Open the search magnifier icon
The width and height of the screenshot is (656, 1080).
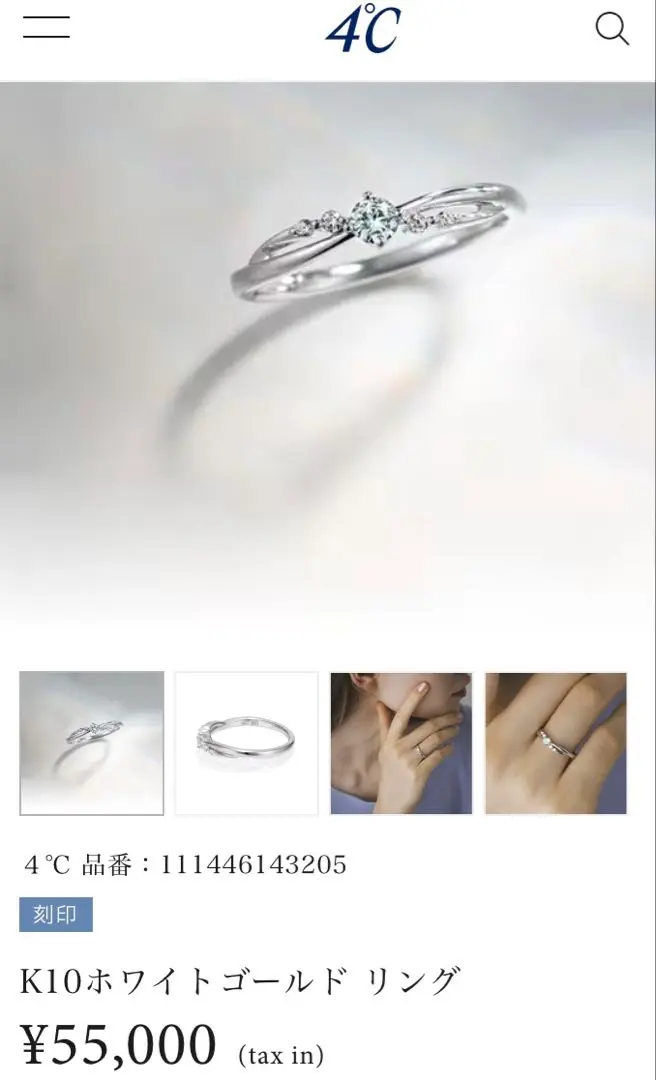[612, 29]
